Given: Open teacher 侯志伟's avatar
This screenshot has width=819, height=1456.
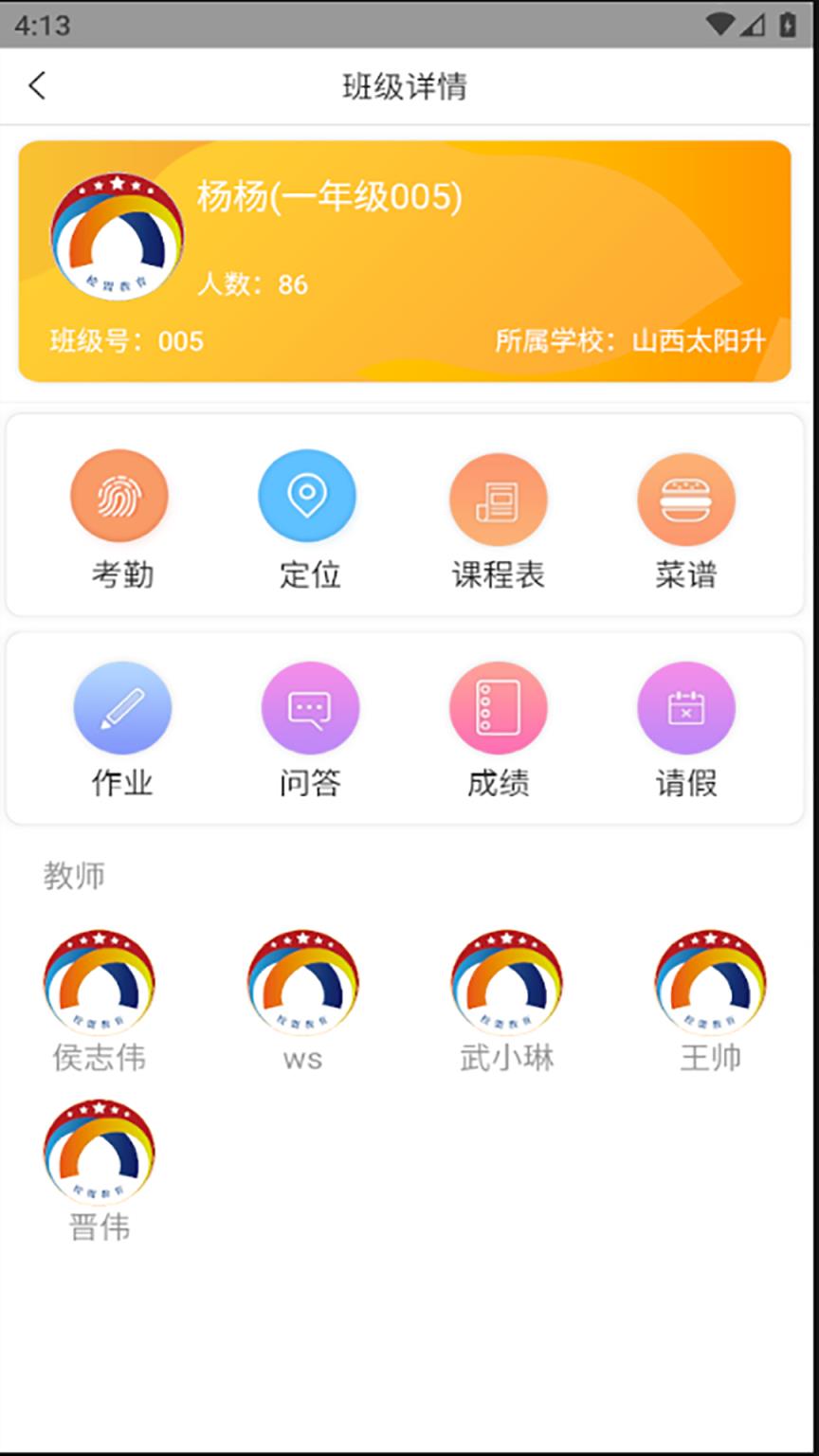Looking at the screenshot, I should pos(99,981).
